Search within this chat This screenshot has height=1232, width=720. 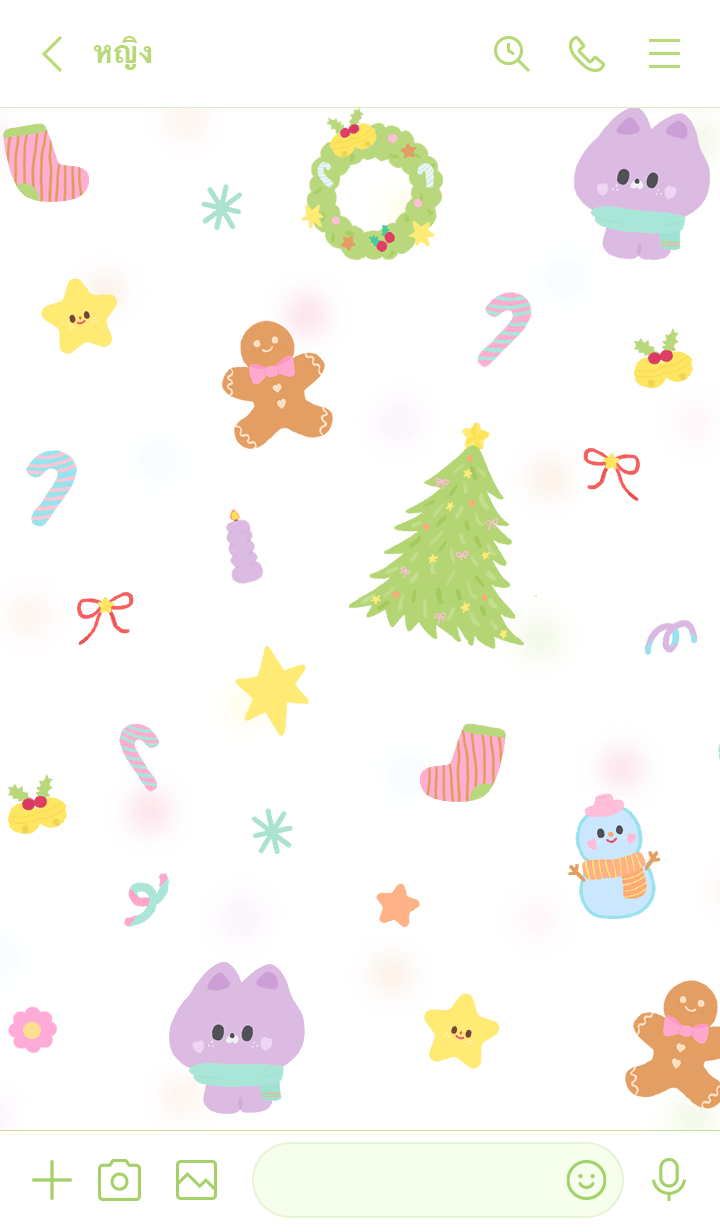point(511,54)
